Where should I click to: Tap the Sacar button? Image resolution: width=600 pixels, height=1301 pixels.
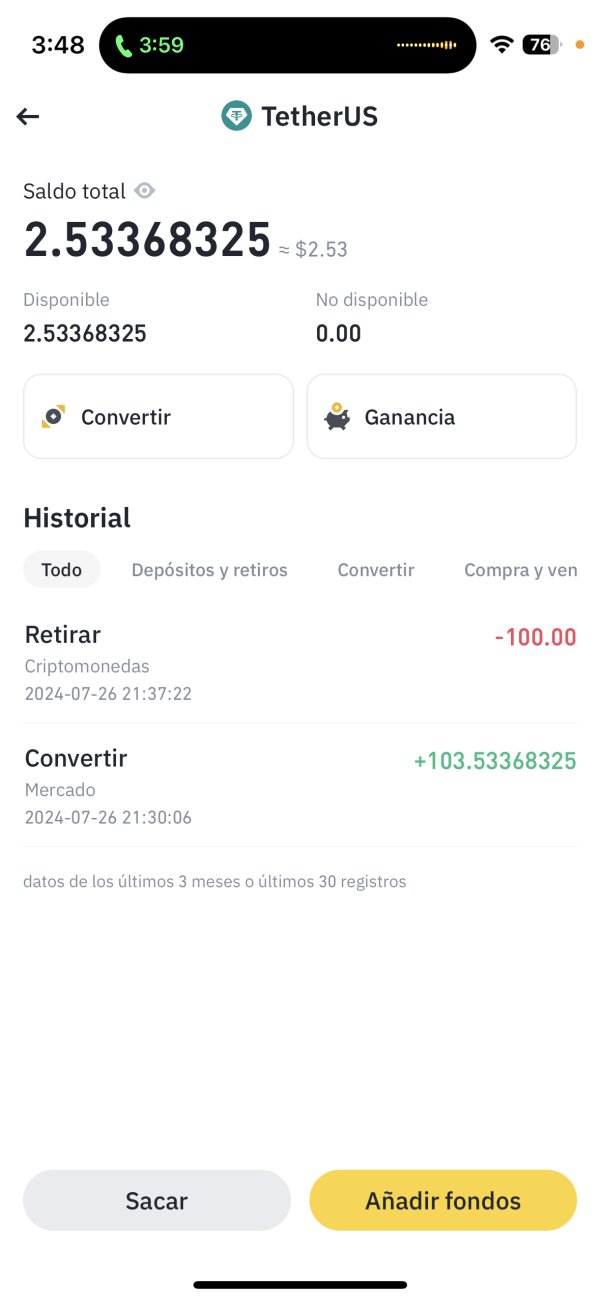[157, 1200]
